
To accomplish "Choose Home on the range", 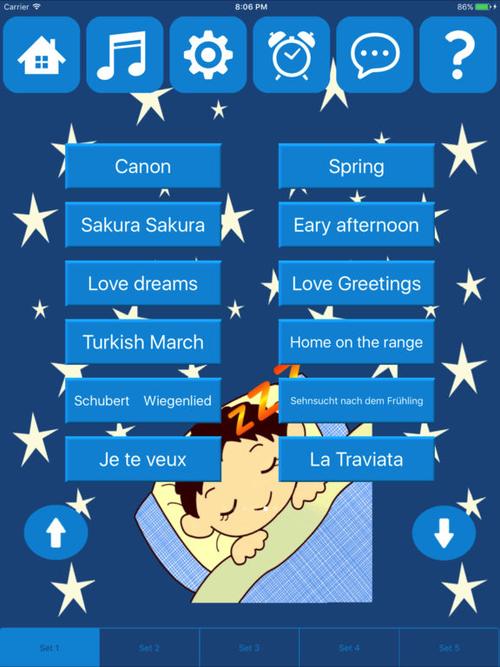I will coord(356,342).
